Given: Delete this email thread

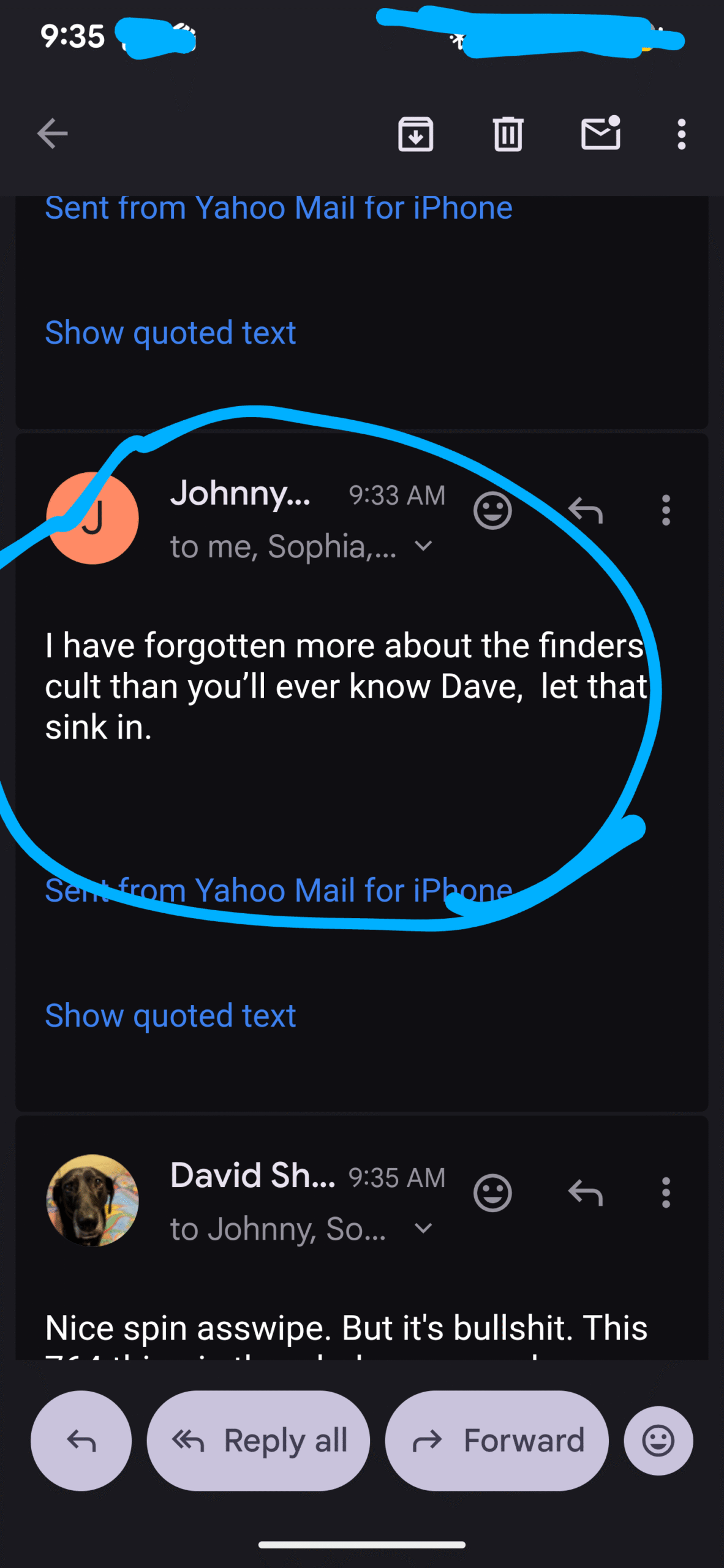Looking at the screenshot, I should point(508,134).
